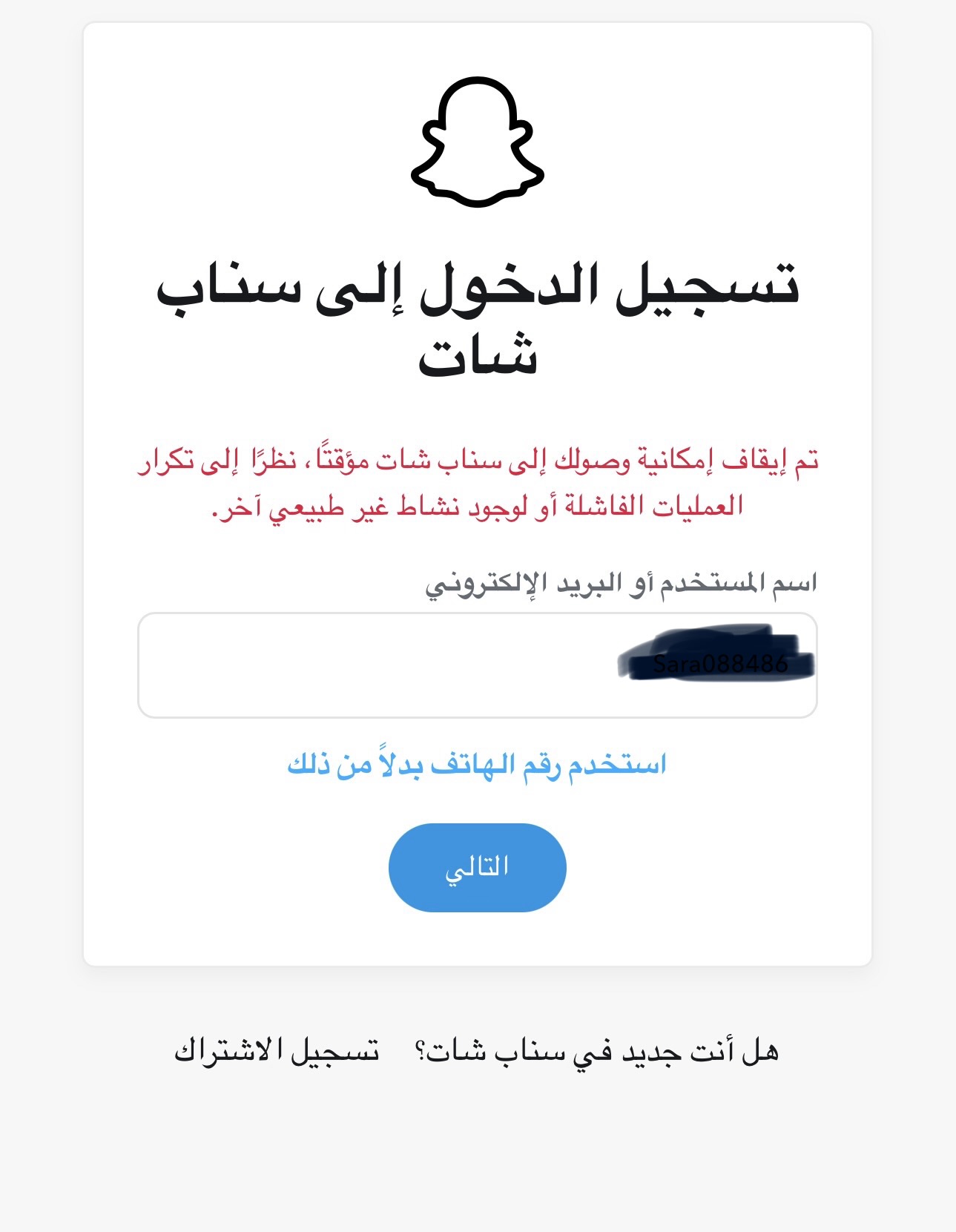The image size is (956, 1232).
Task: Tap the blue 'التالي' button
Action: 477,867
